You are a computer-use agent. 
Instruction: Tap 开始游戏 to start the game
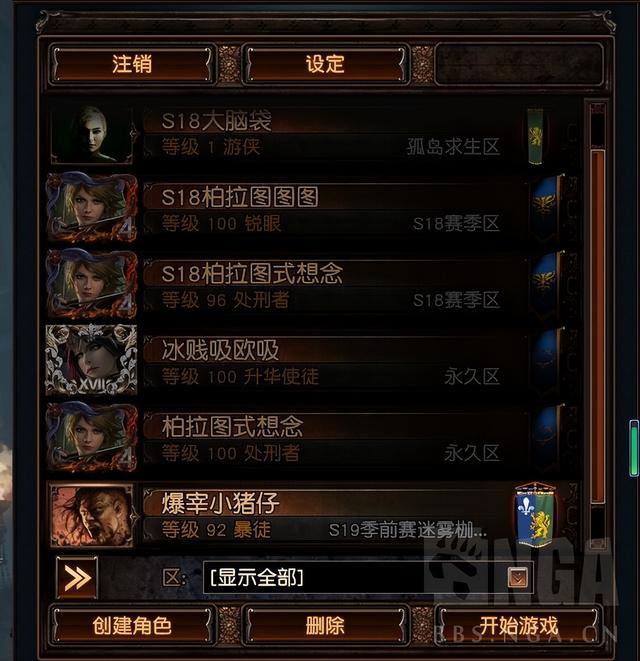coord(518,626)
